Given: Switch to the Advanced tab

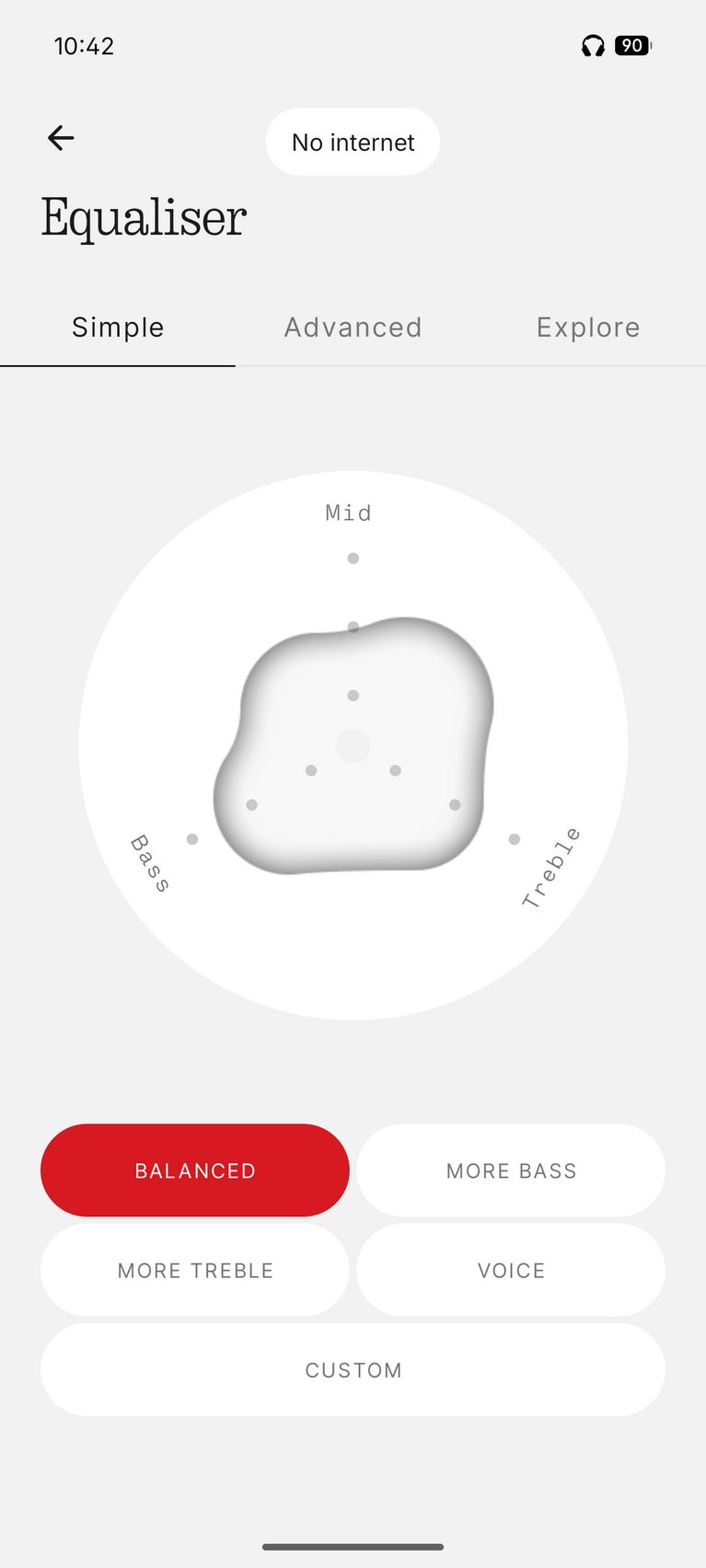Looking at the screenshot, I should pyautogui.click(x=353, y=328).
